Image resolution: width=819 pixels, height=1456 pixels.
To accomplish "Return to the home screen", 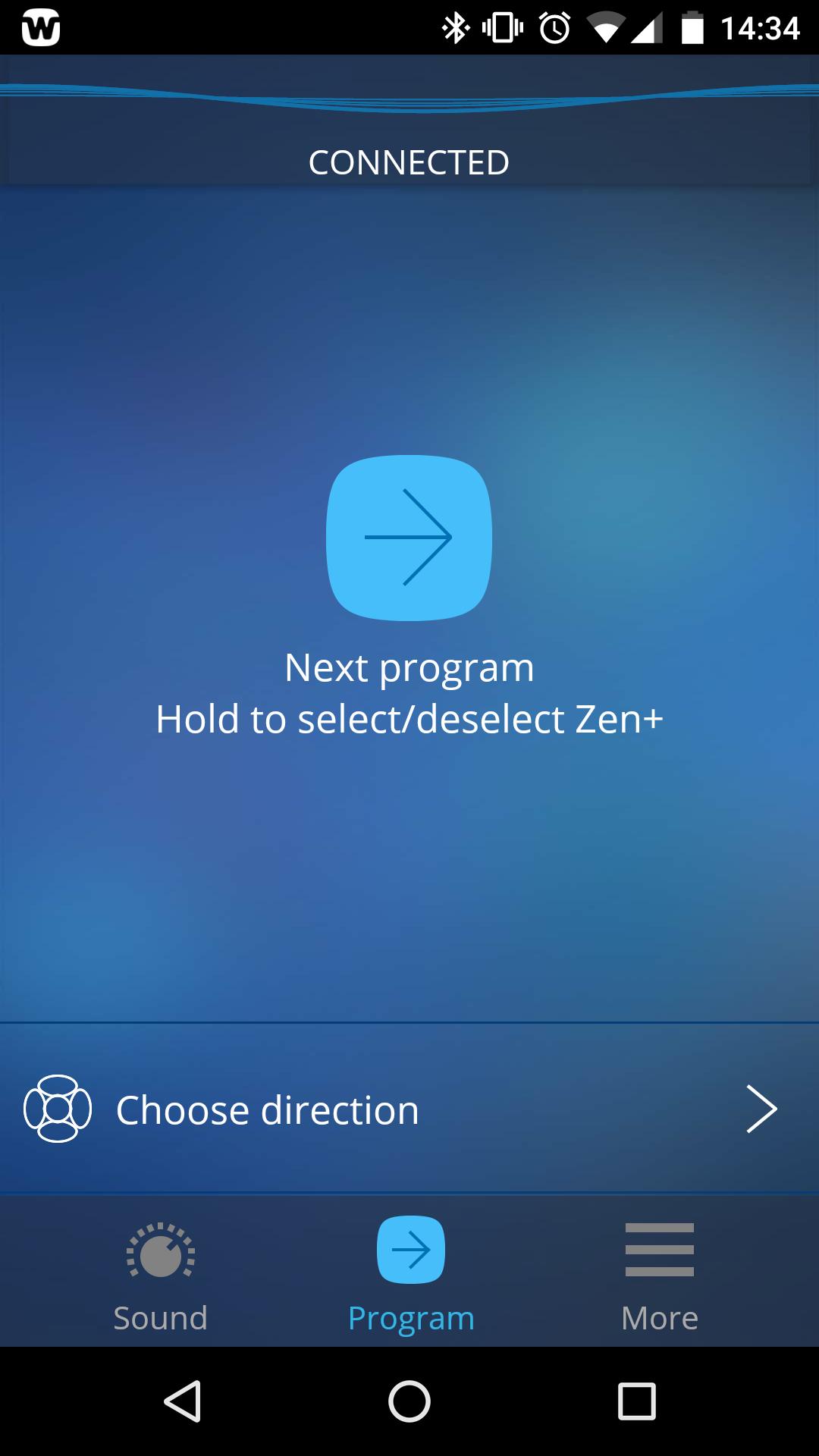I will pos(409,1401).
